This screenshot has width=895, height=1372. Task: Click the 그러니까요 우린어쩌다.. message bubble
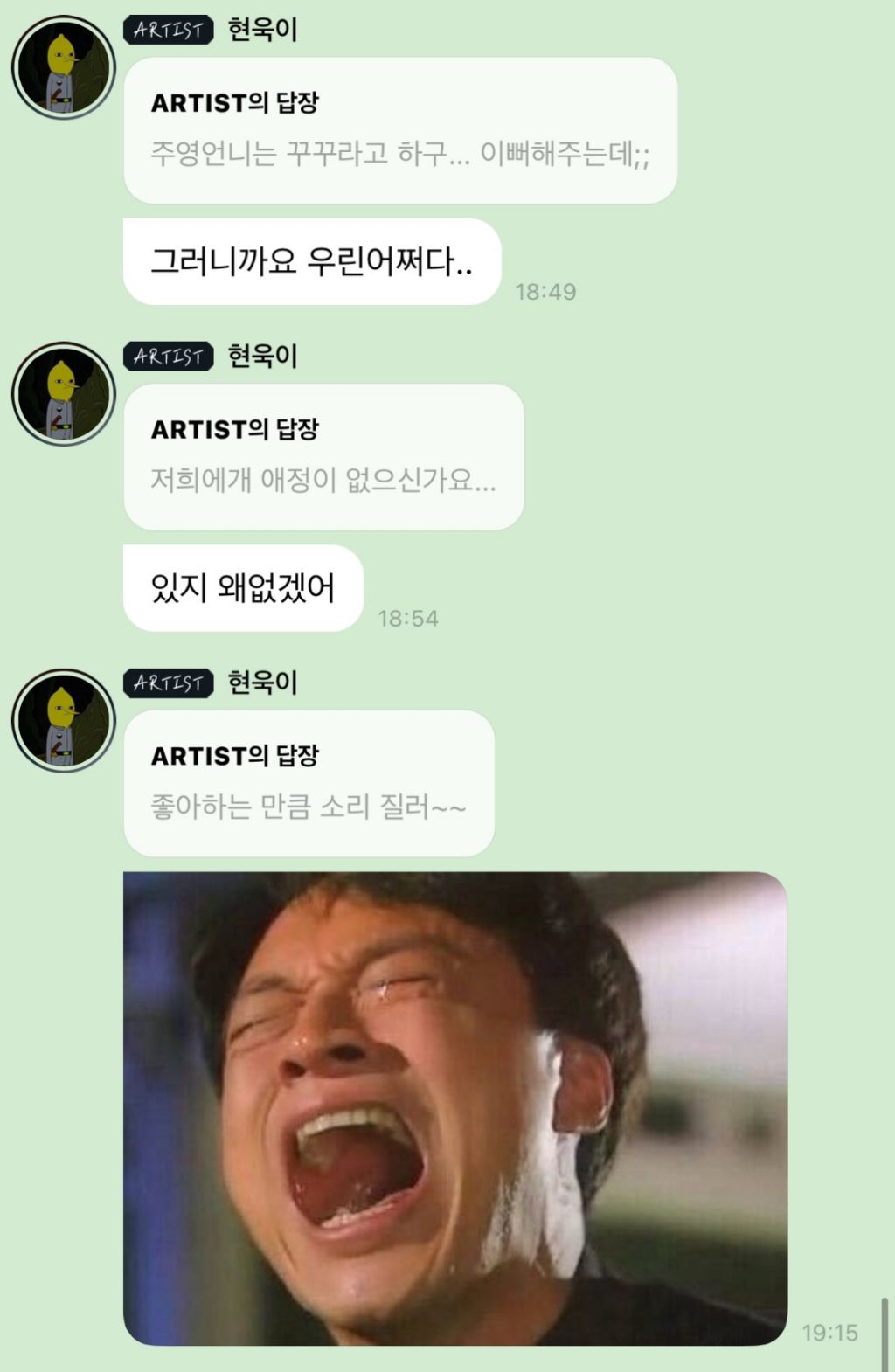(x=313, y=260)
